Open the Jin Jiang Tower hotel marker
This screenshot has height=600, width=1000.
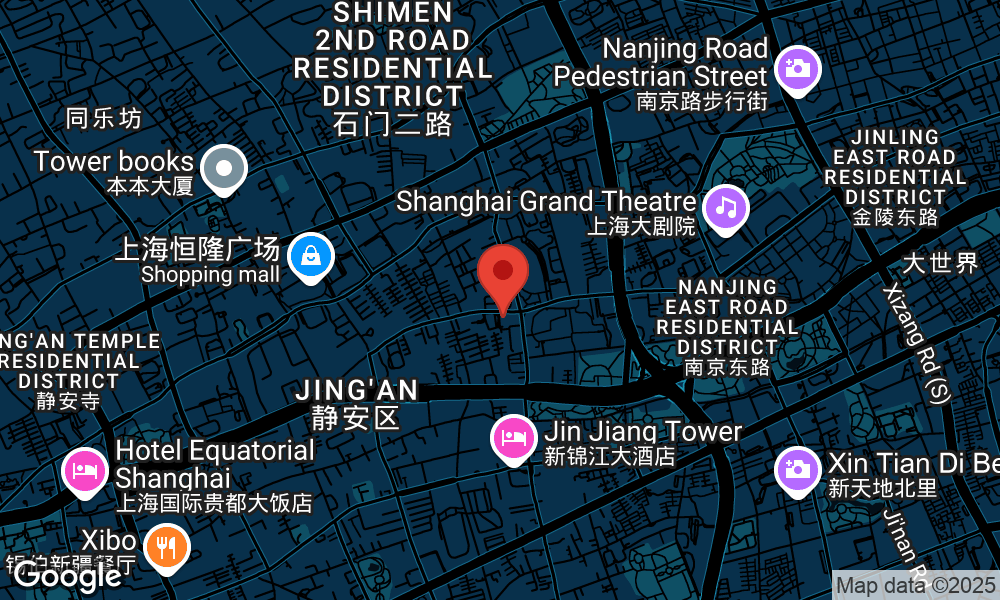(513, 438)
